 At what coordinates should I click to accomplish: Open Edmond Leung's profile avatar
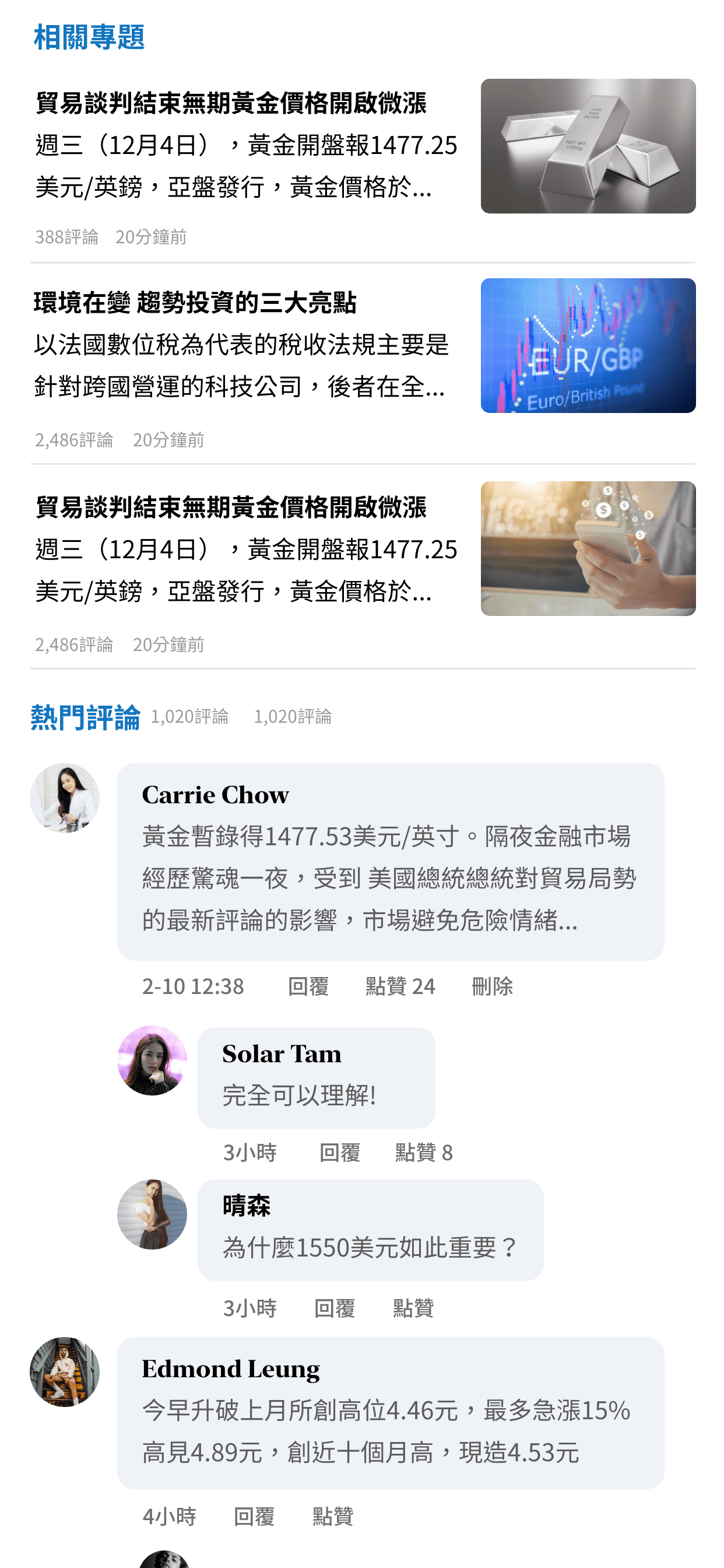(65, 1371)
